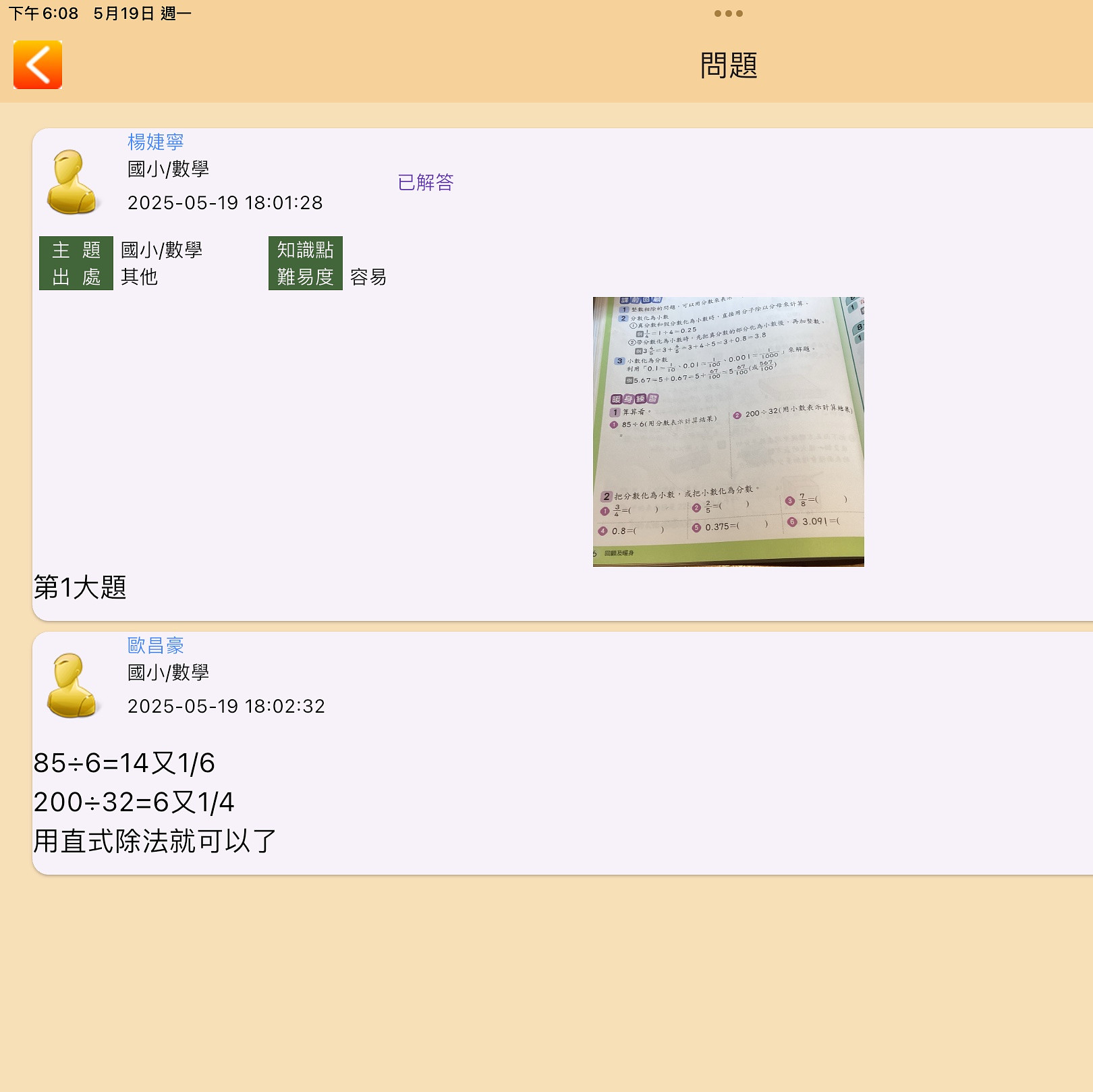Go back using the orange arrow button
Image resolution: width=1093 pixels, height=1092 pixels.
tap(38, 65)
